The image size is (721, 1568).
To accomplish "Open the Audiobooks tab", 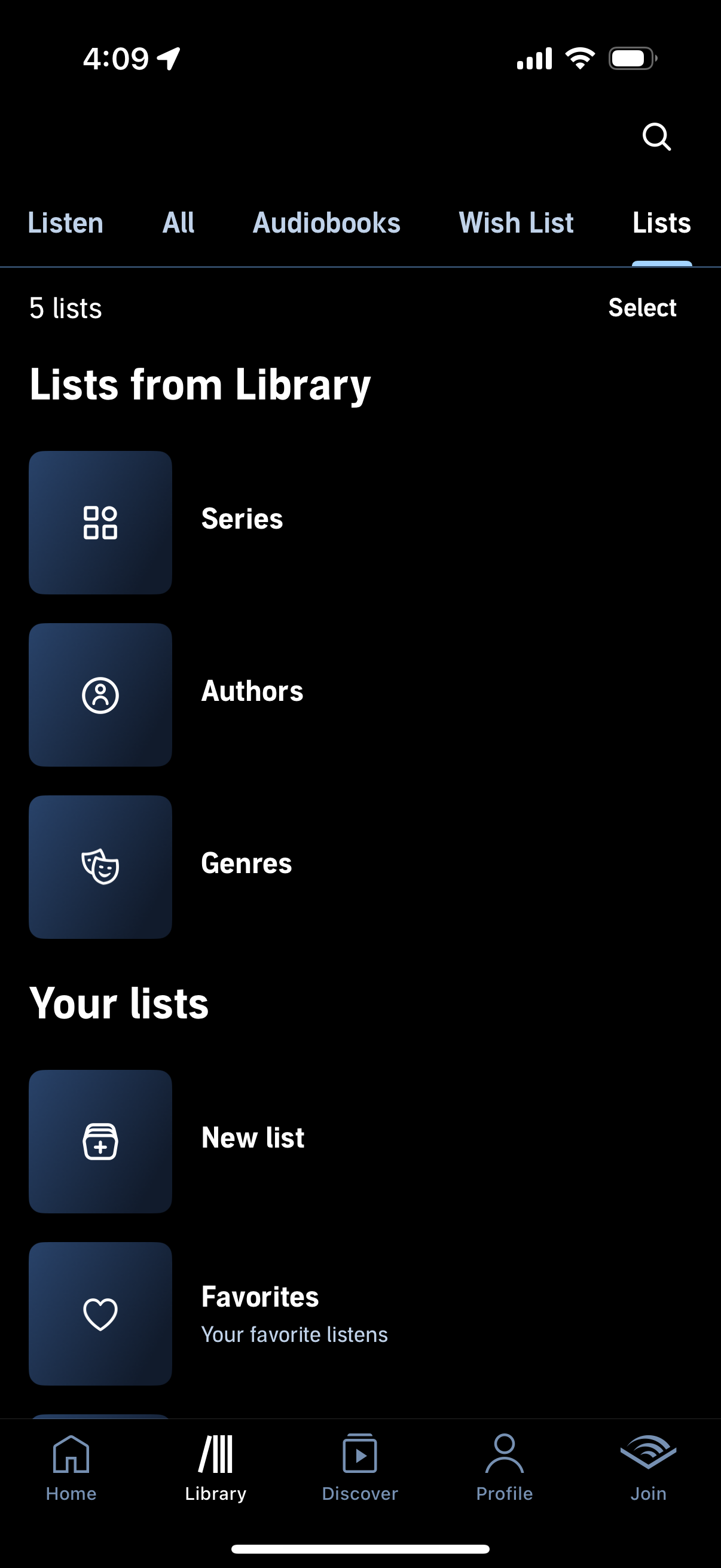I will point(326,223).
